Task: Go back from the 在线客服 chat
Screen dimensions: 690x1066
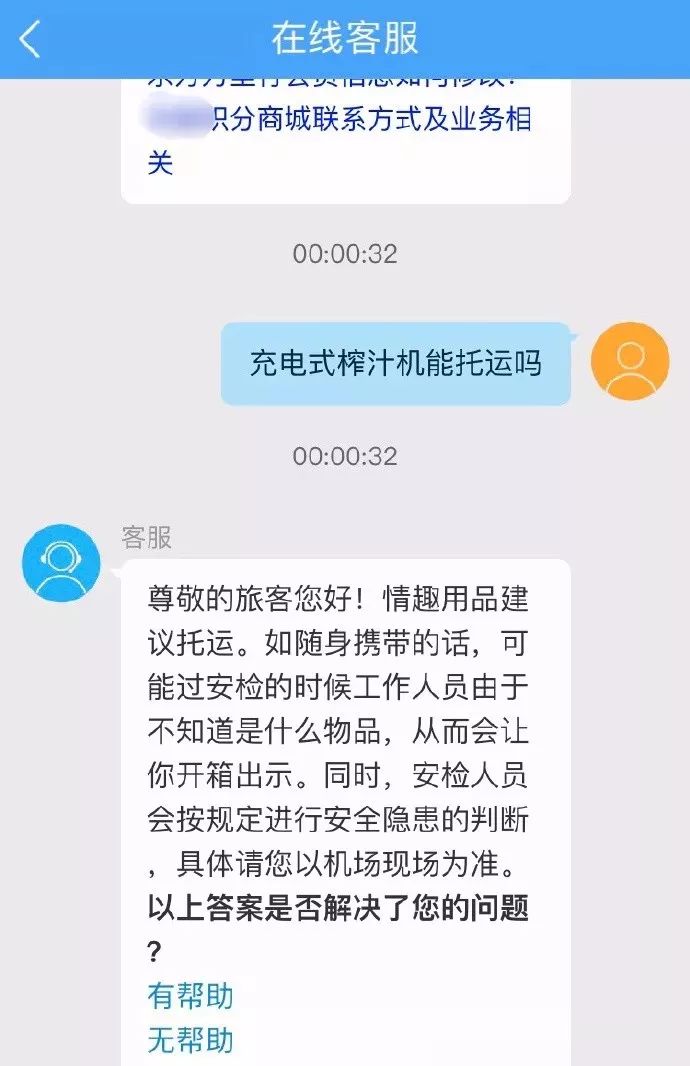Action: coord(30,40)
